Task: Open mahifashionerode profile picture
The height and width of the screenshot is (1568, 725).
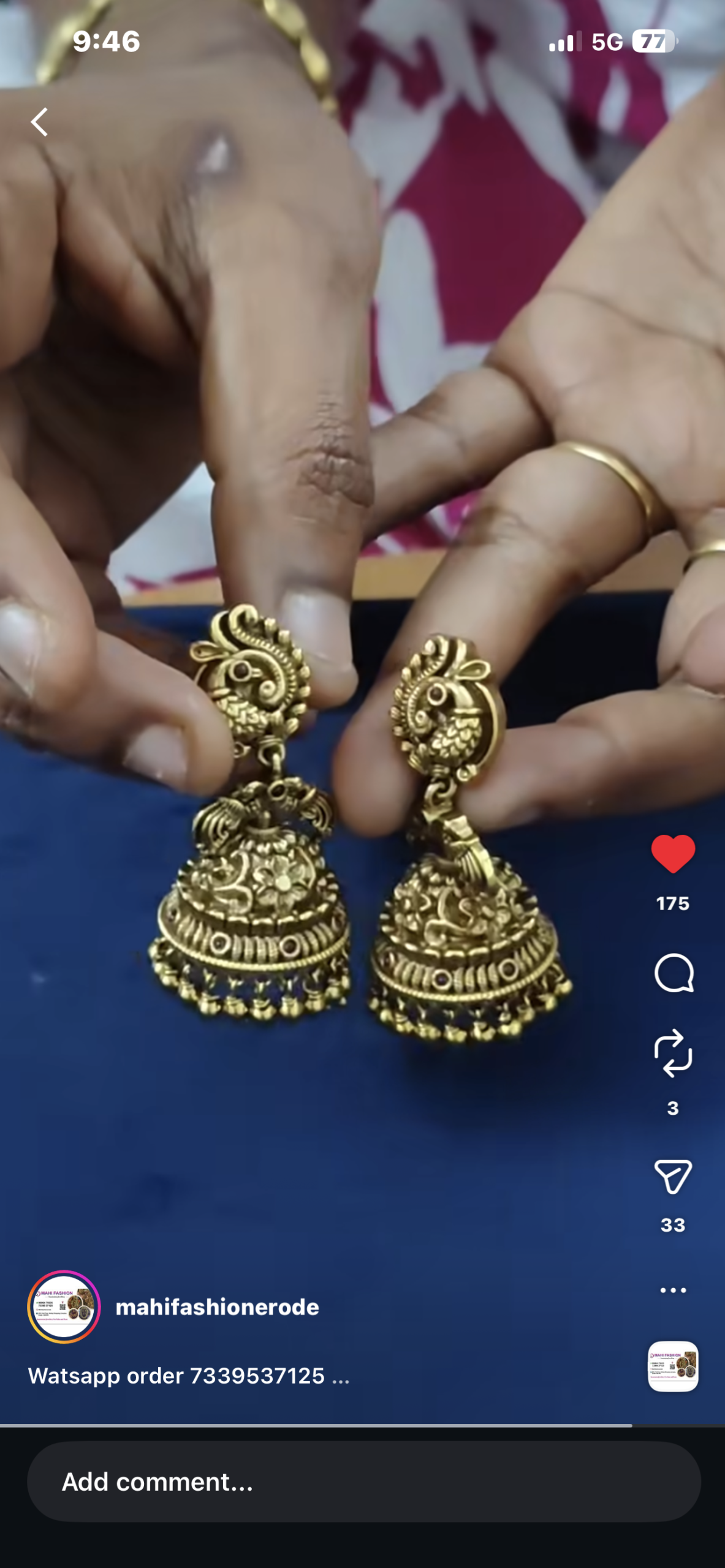Action: pyautogui.click(x=64, y=1306)
